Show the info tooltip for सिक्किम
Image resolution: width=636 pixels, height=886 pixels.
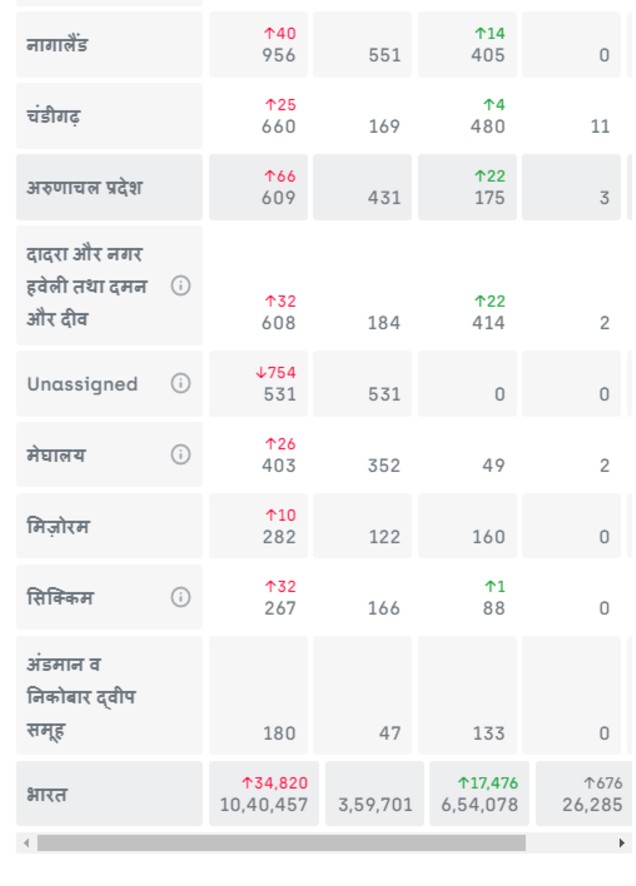pos(180,597)
